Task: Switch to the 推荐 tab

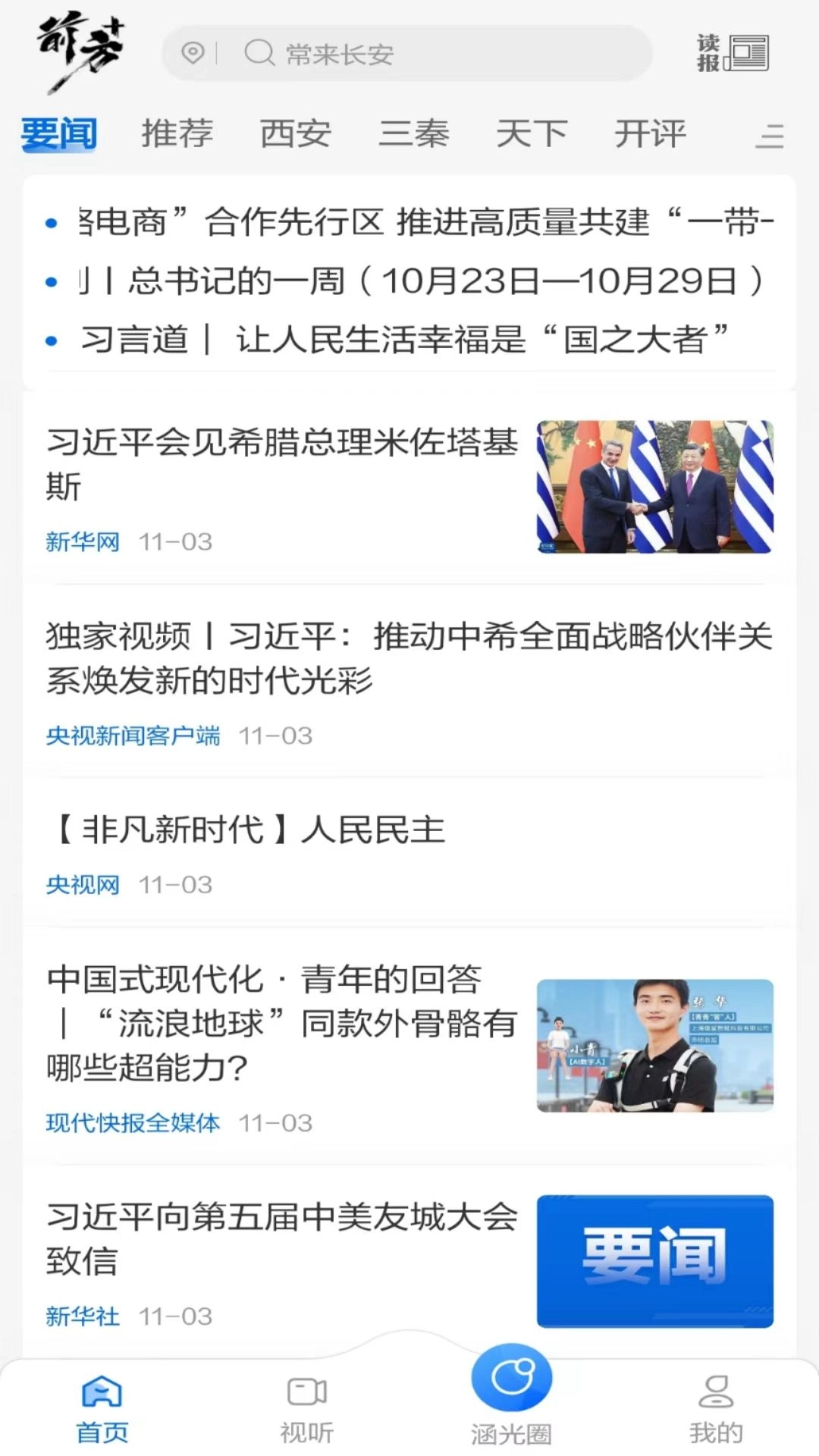Action: [x=177, y=133]
